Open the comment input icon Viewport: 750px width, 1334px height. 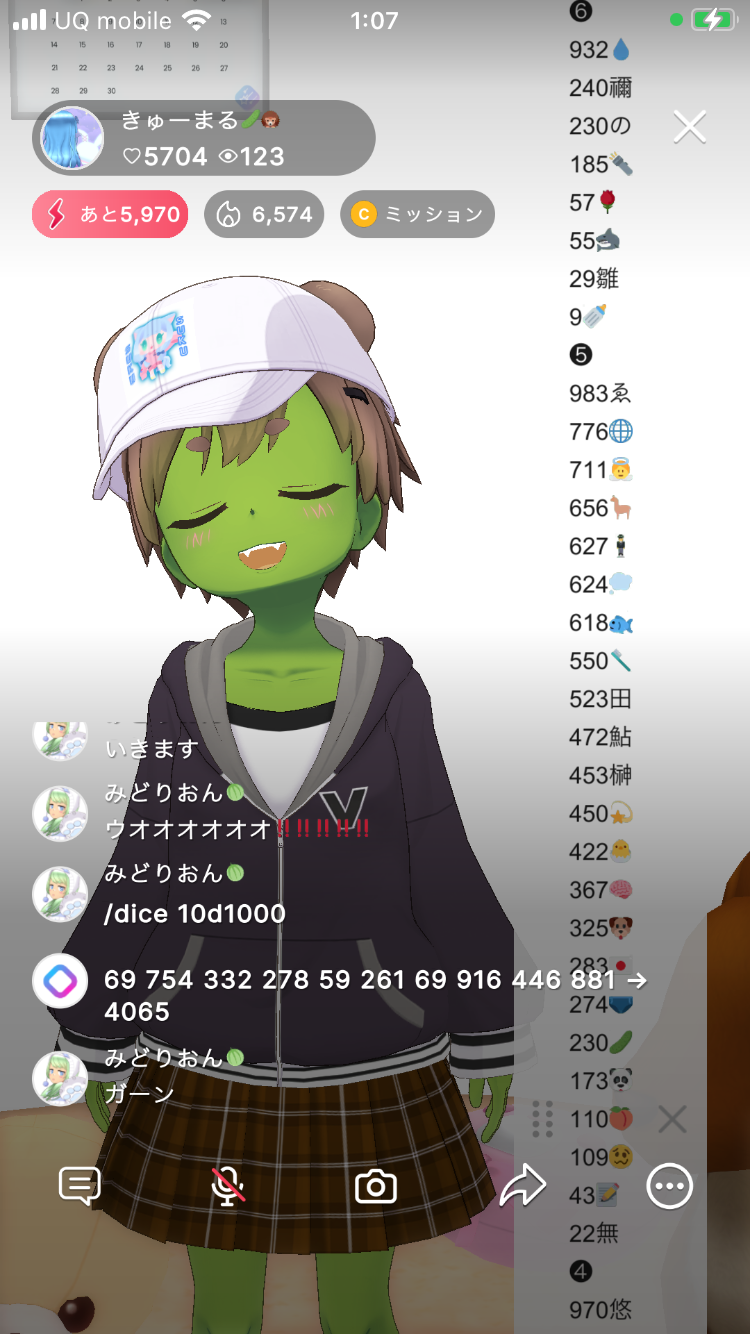pos(80,1187)
